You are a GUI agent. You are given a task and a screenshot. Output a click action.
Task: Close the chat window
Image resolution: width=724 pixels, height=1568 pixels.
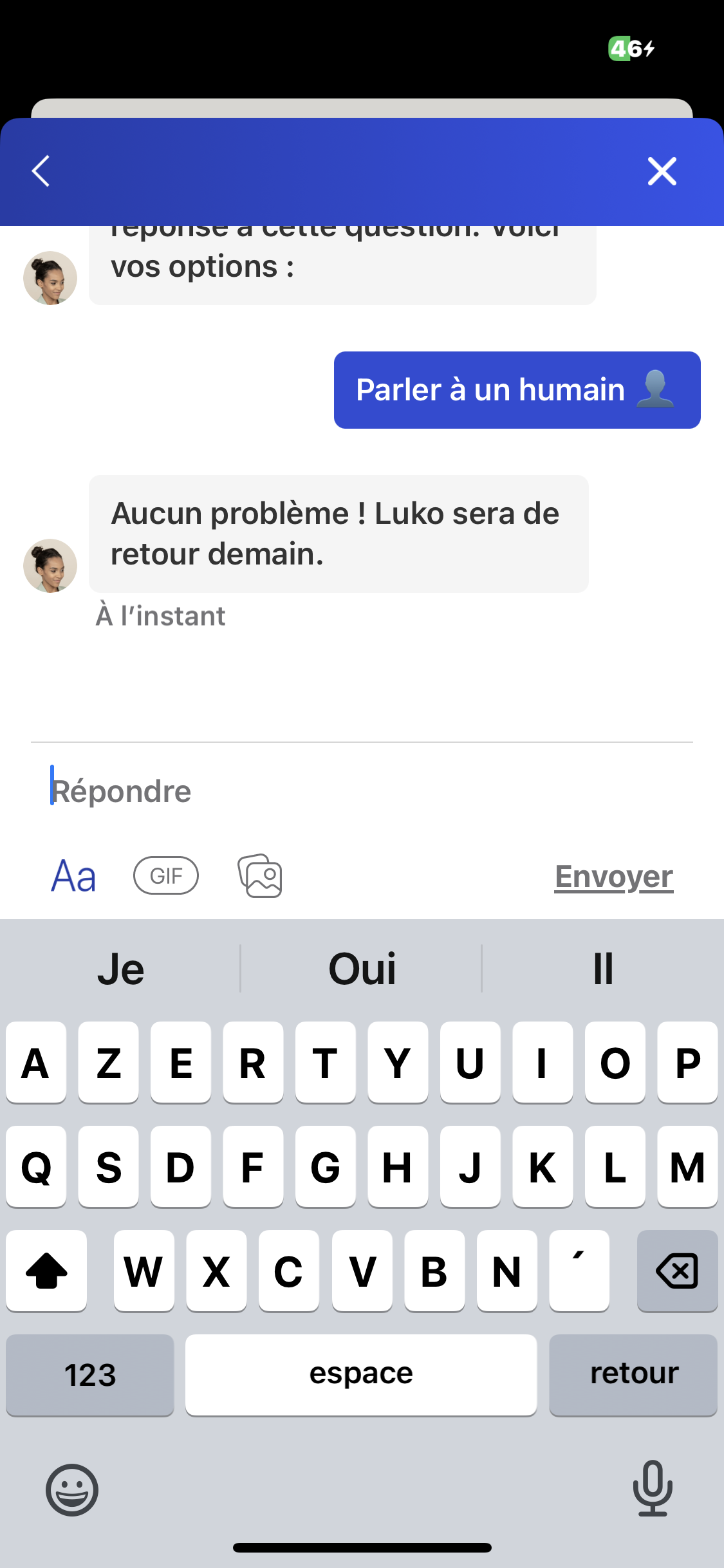[x=662, y=171]
